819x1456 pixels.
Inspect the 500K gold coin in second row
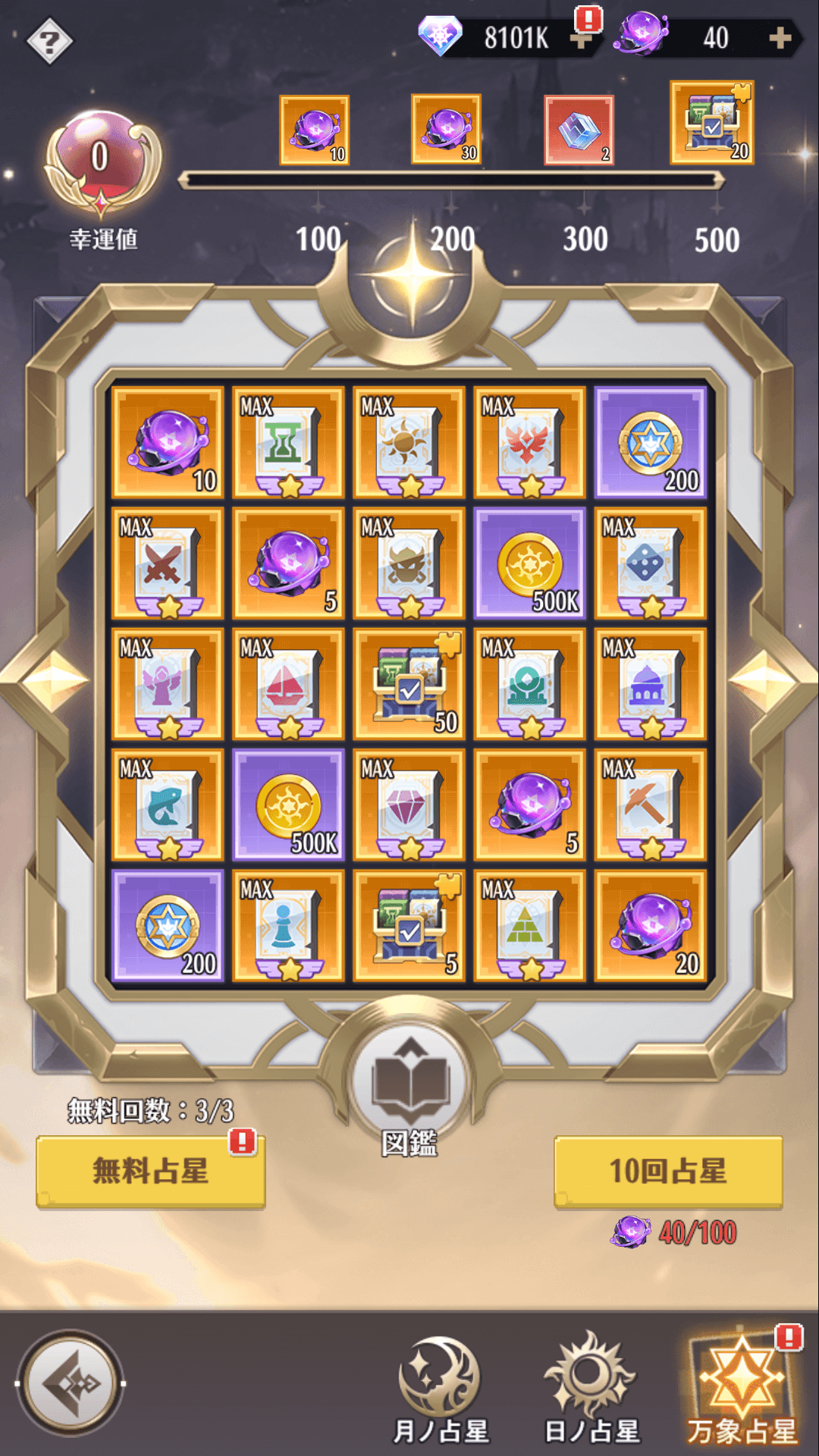pos(530,563)
